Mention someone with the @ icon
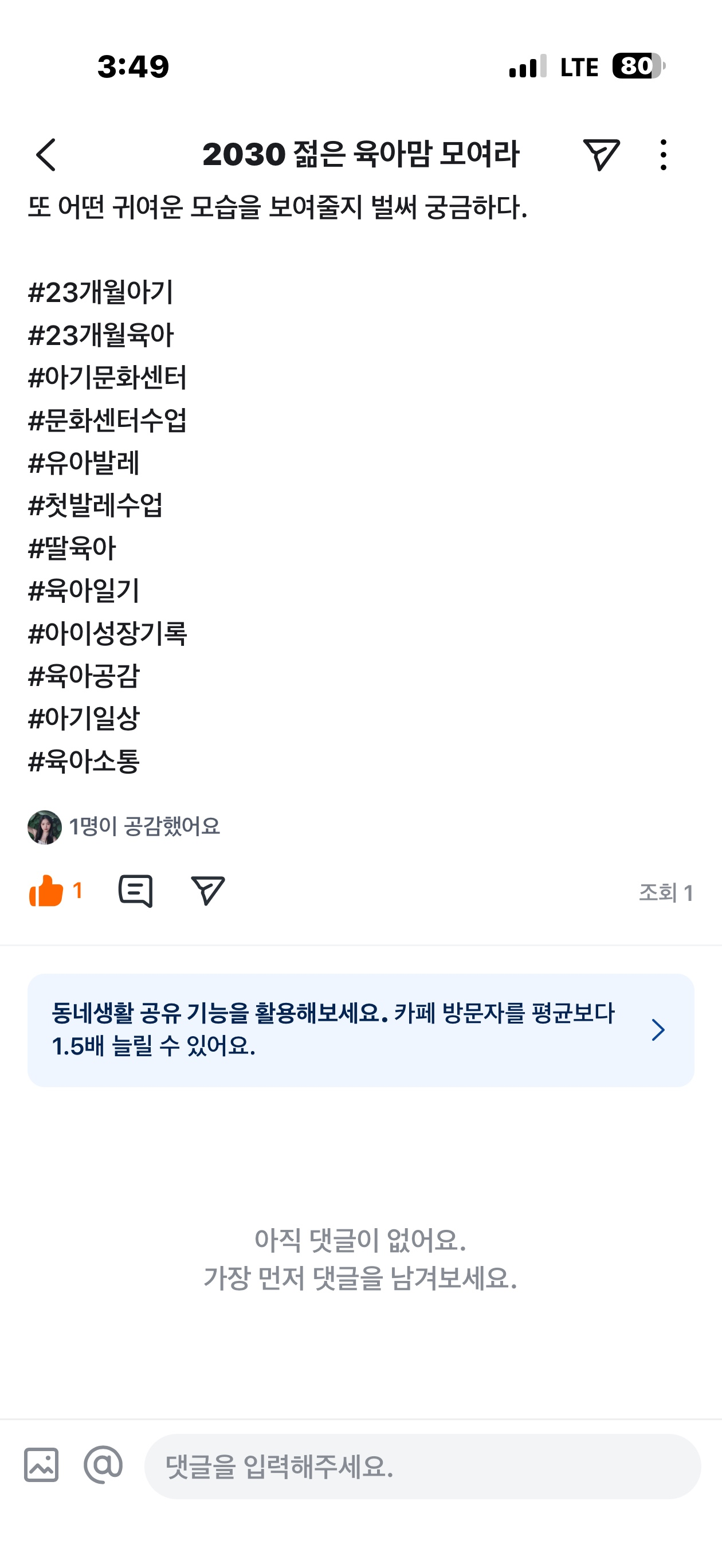 pyautogui.click(x=103, y=1464)
